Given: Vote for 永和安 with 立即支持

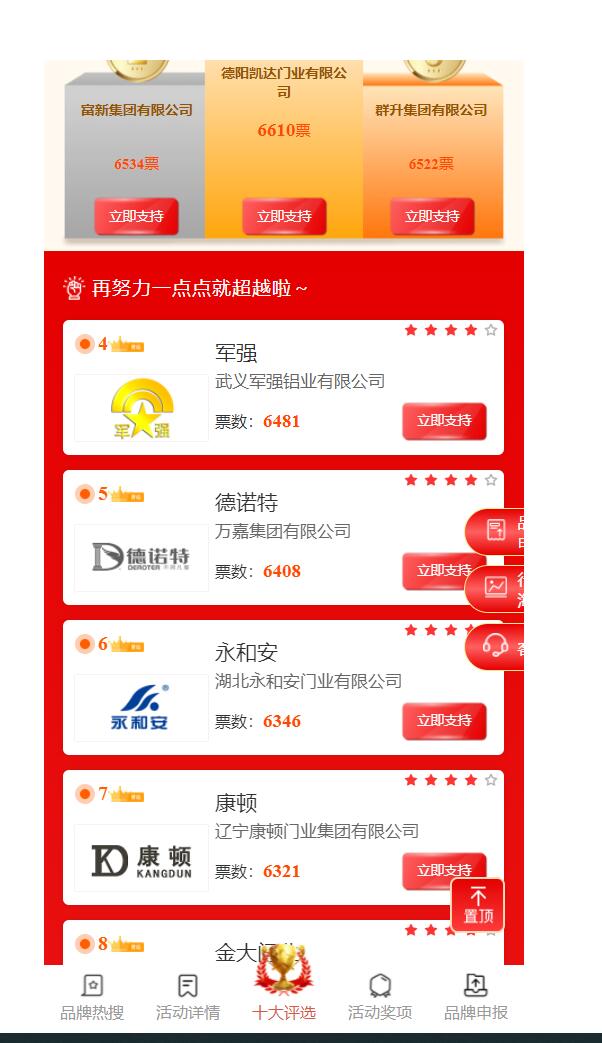Looking at the screenshot, I should point(444,721).
